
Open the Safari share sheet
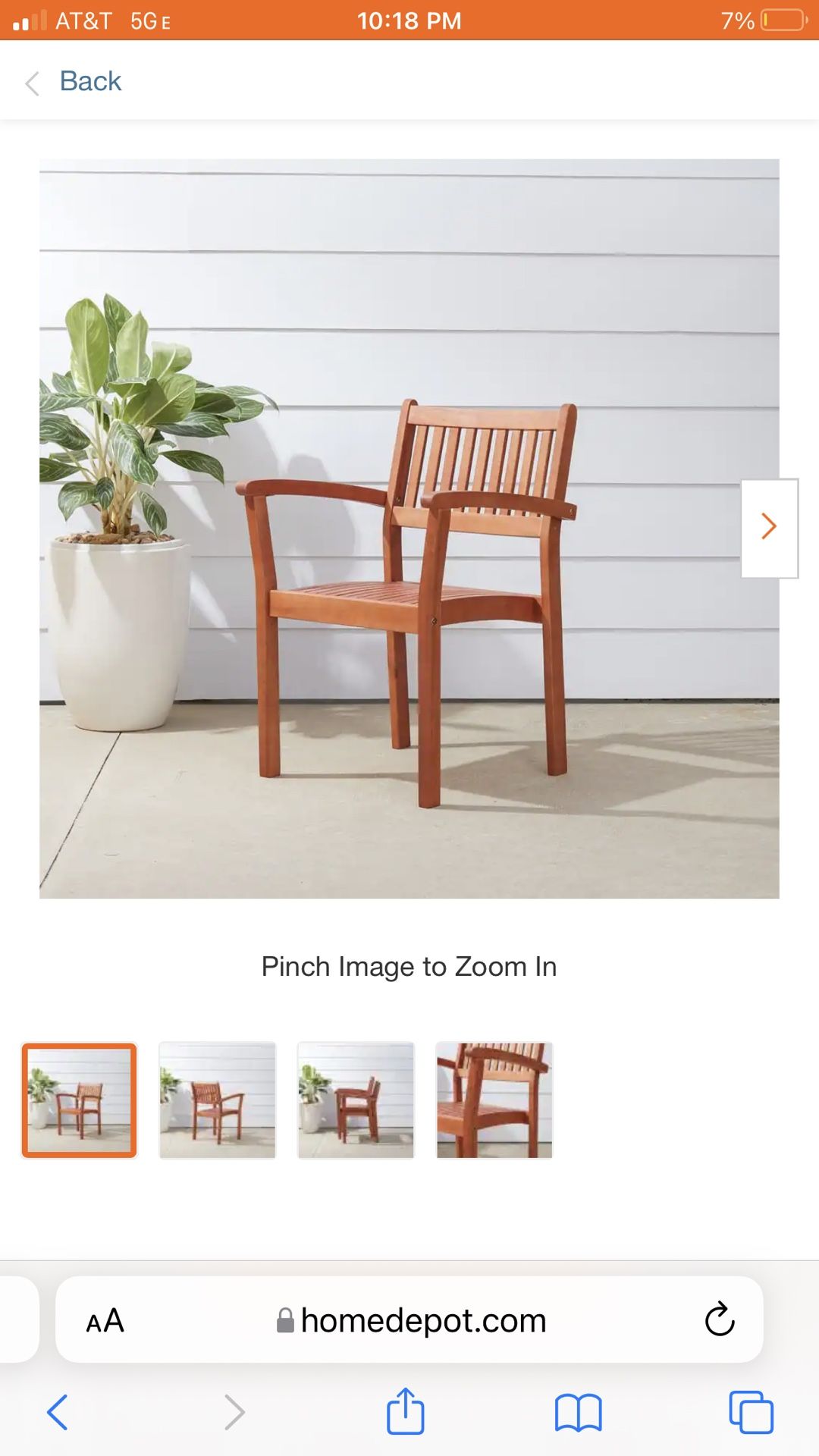coord(406,1410)
